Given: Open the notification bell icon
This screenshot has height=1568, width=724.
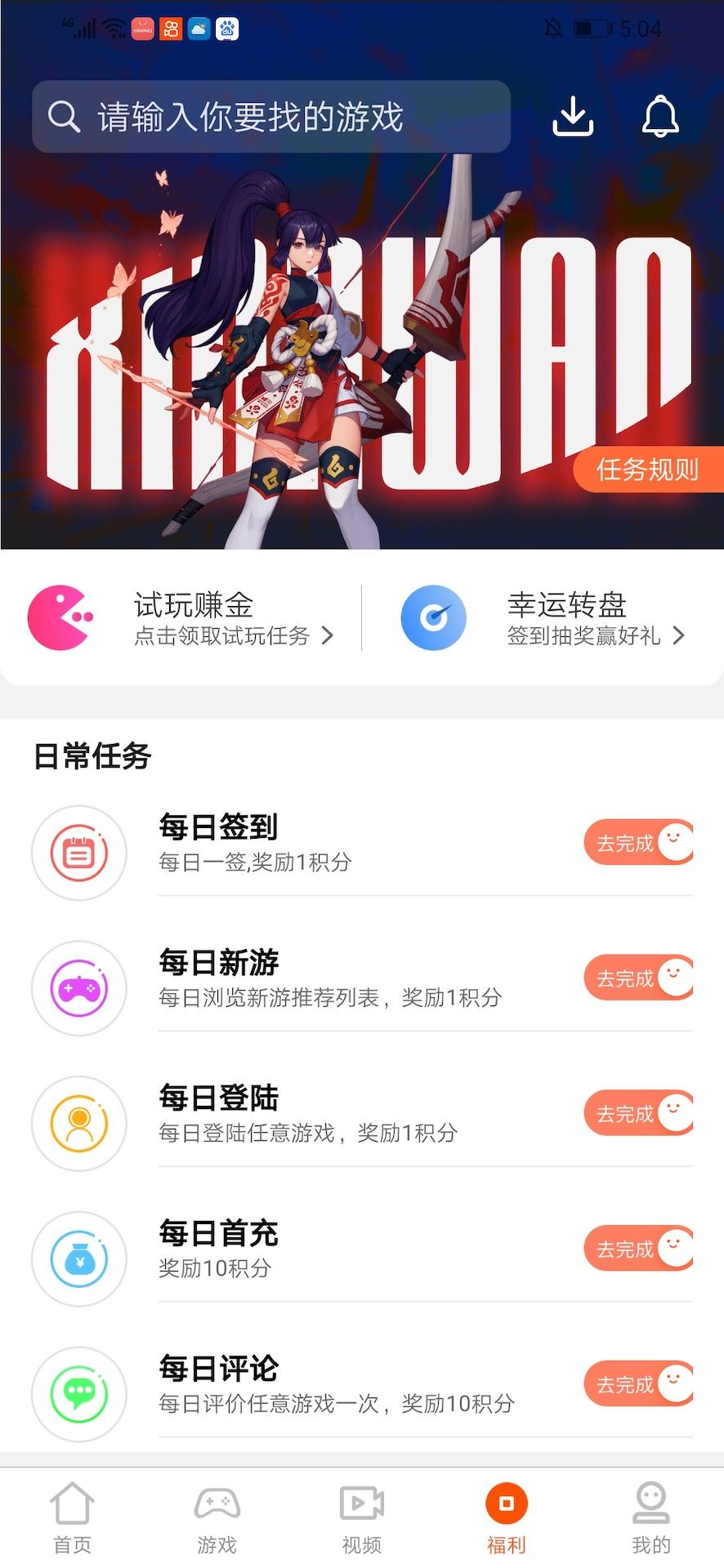Looking at the screenshot, I should click(659, 115).
